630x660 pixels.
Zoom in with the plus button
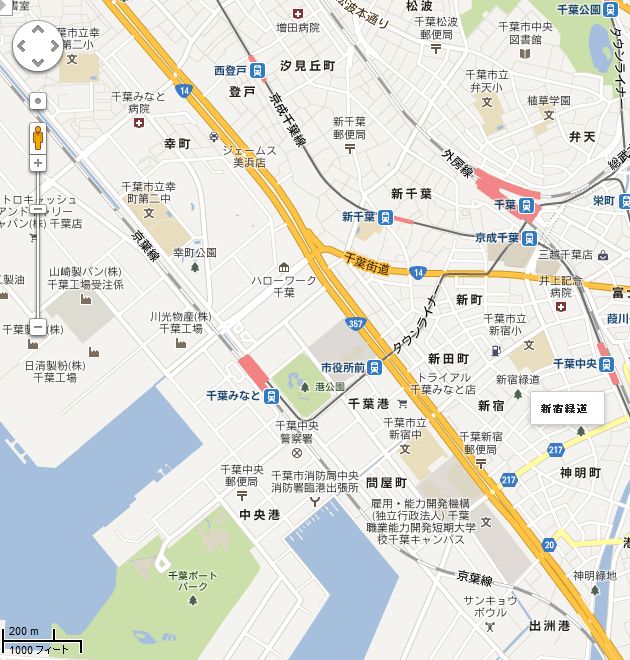[x=38, y=163]
